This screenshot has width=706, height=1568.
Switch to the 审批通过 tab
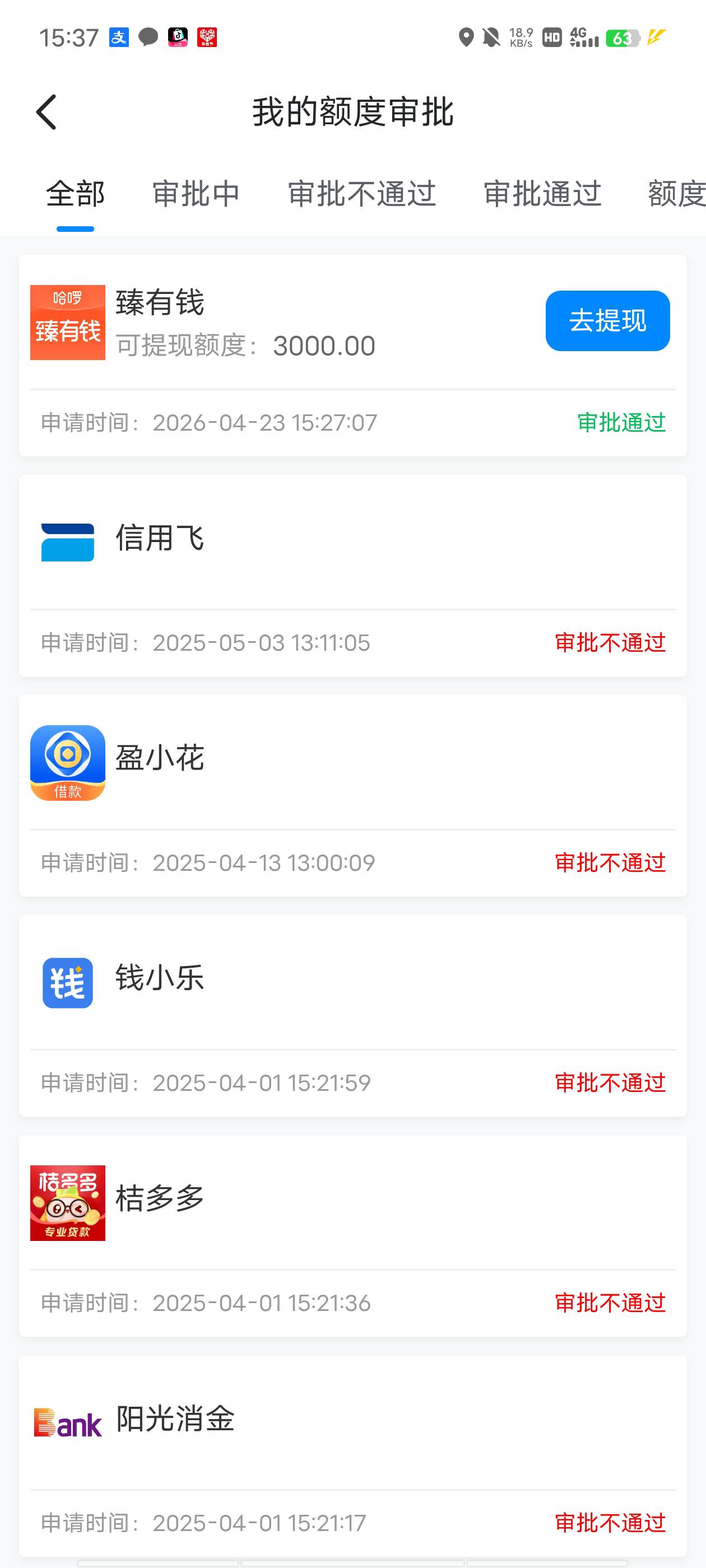(542, 194)
